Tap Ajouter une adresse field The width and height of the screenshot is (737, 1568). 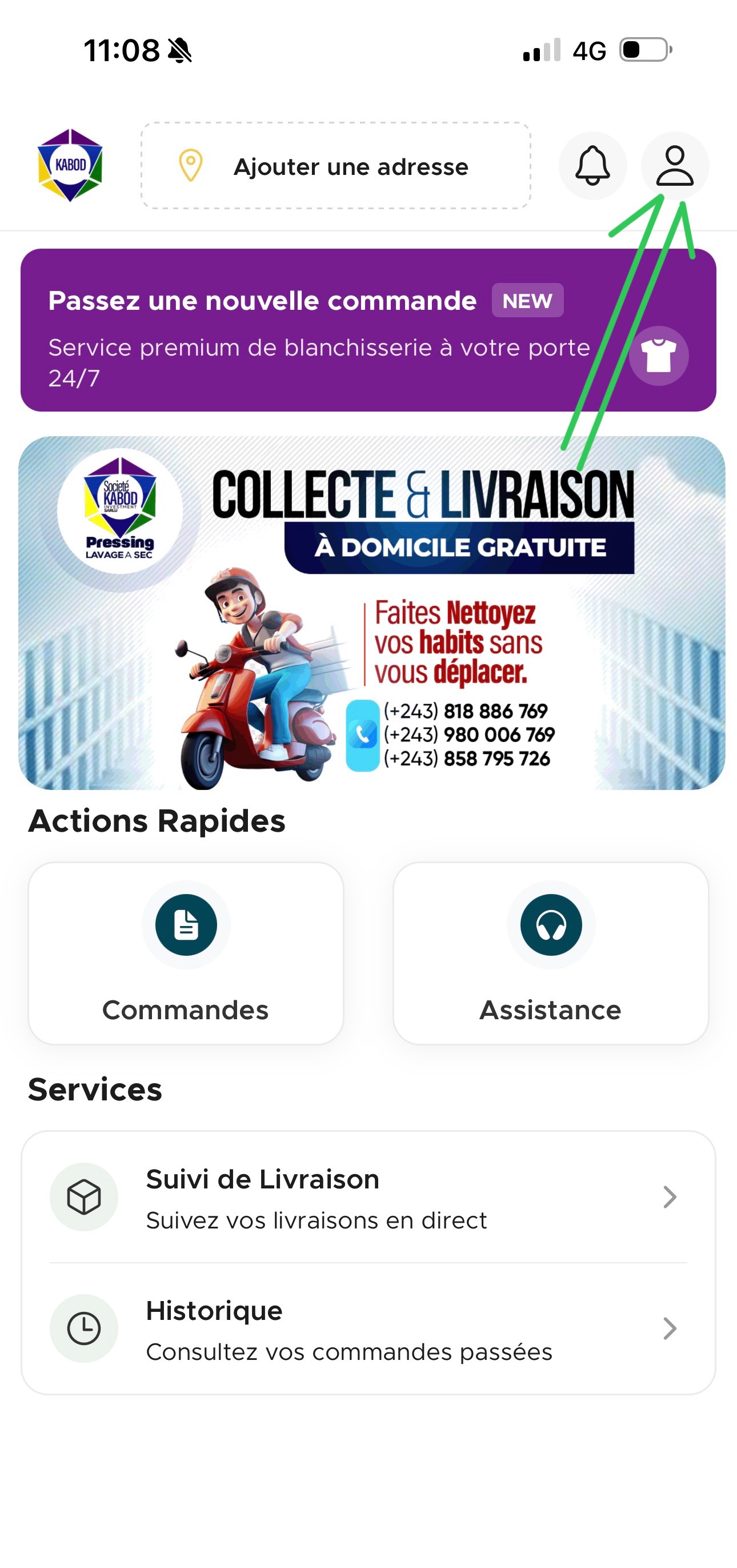coord(336,166)
